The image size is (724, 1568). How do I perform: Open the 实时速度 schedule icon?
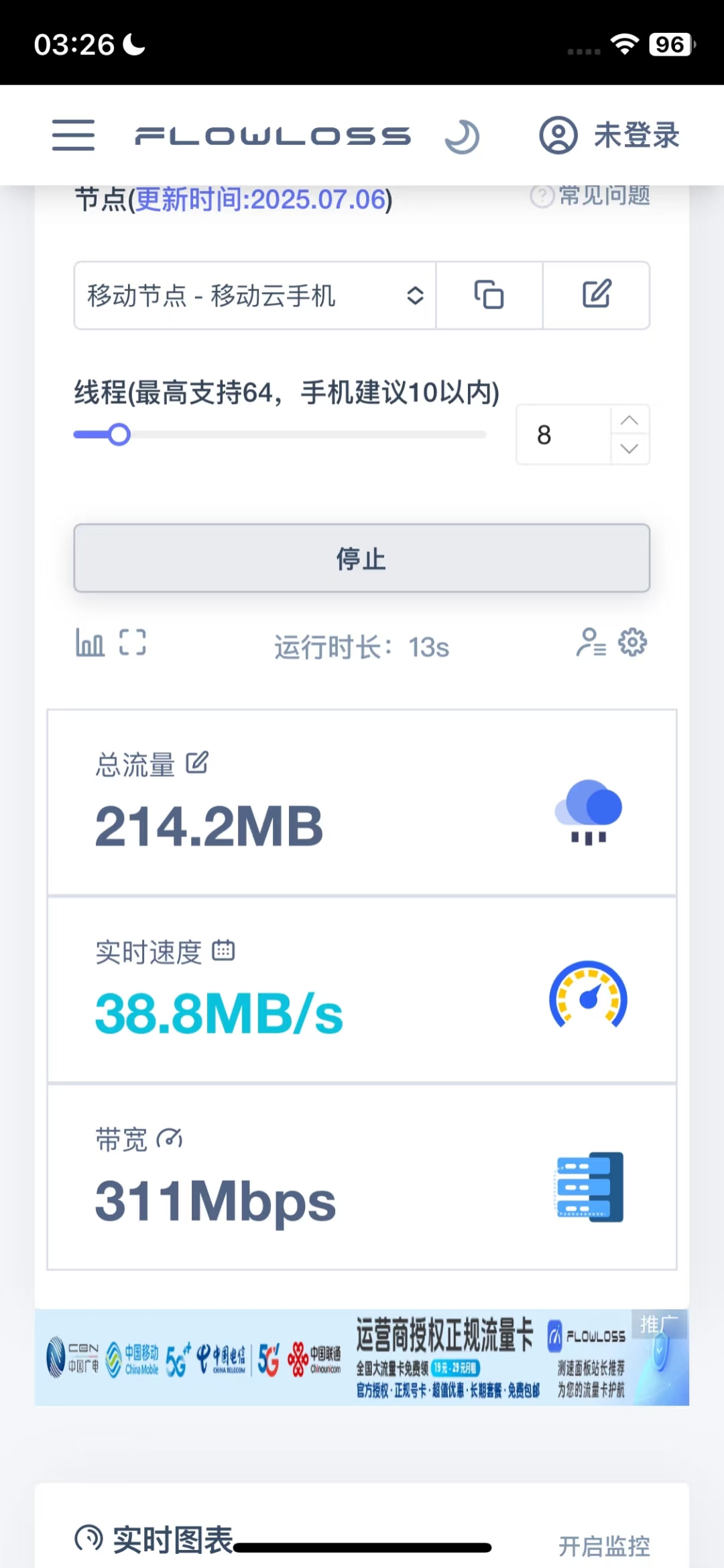click(x=223, y=950)
